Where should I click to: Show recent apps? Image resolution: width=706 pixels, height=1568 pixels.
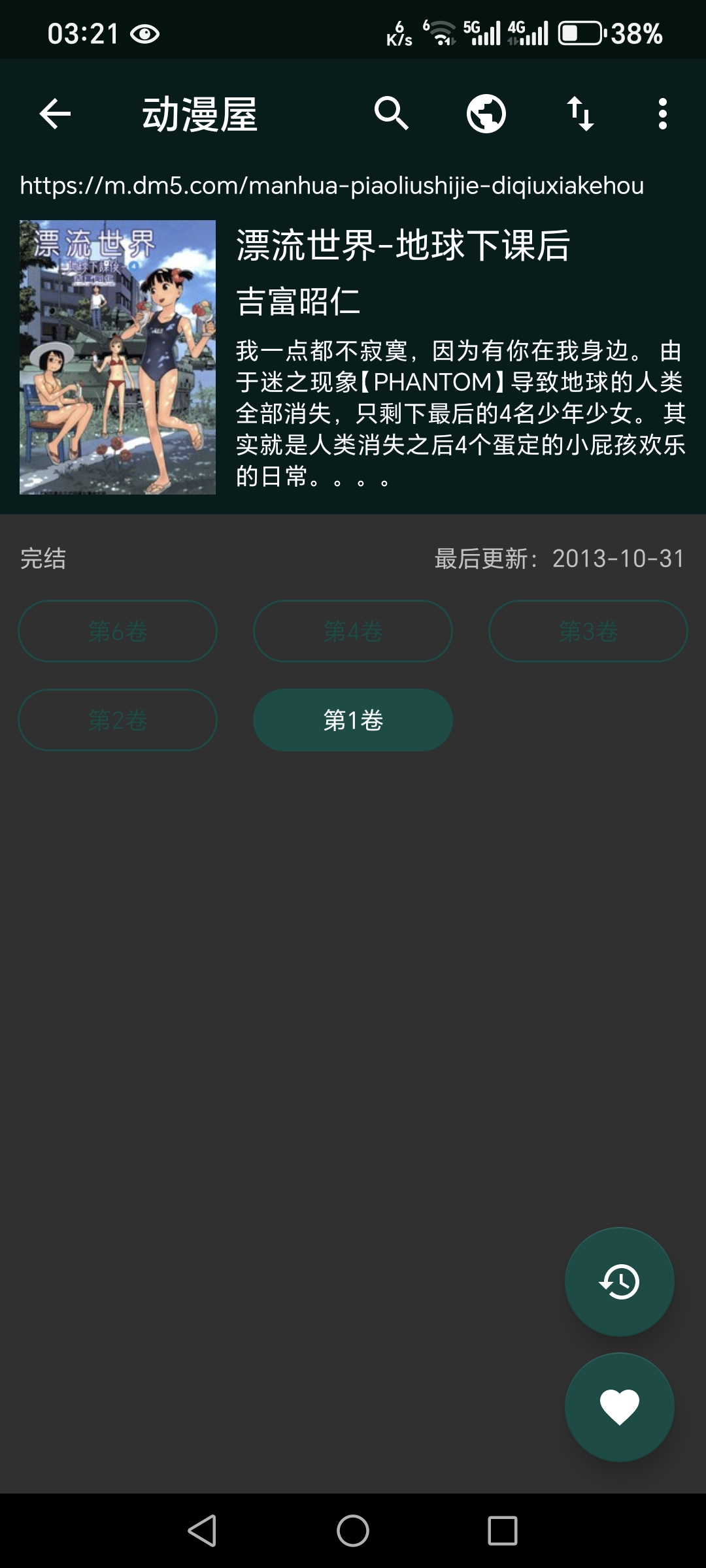pos(502,1530)
